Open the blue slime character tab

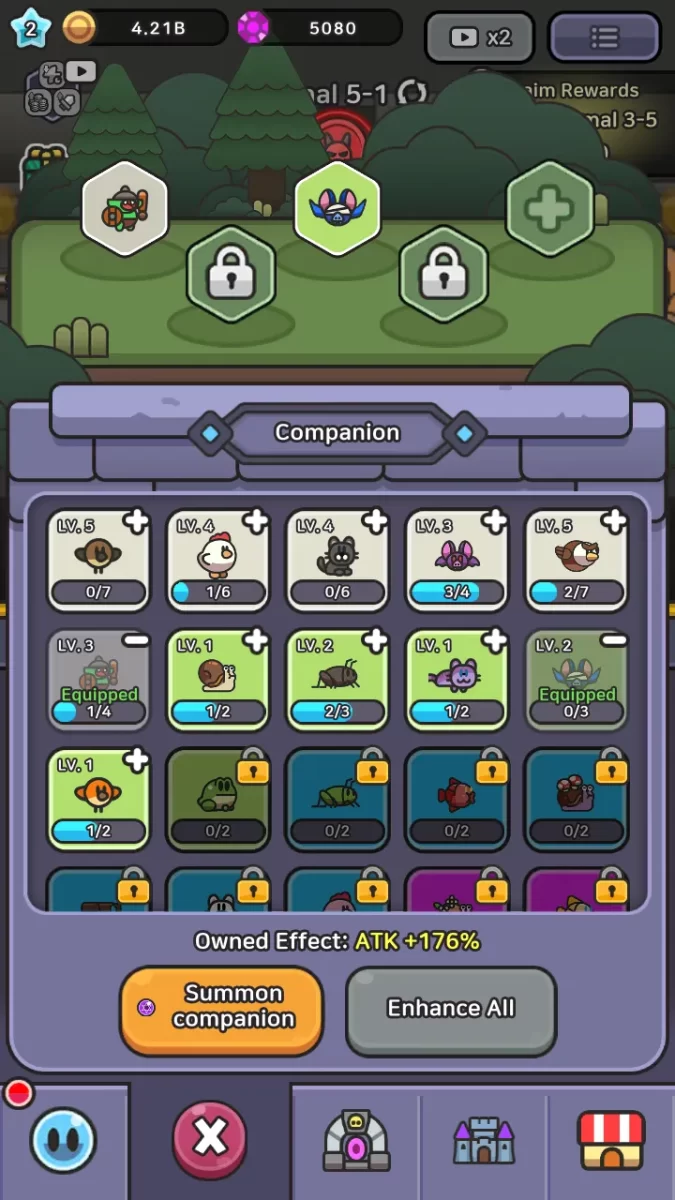pos(63,1140)
